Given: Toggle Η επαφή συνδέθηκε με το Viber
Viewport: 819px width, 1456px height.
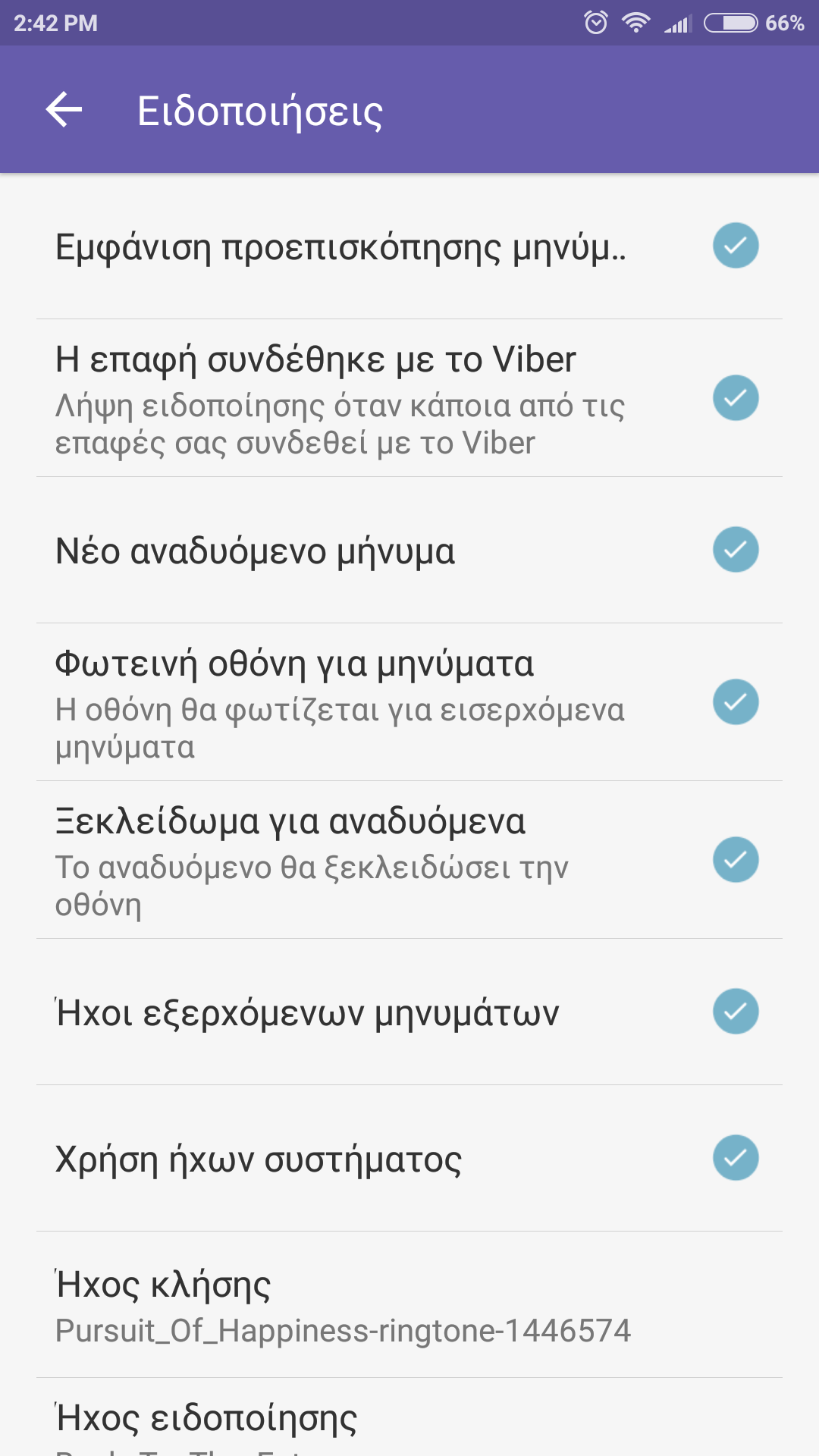Looking at the screenshot, I should click(736, 397).
